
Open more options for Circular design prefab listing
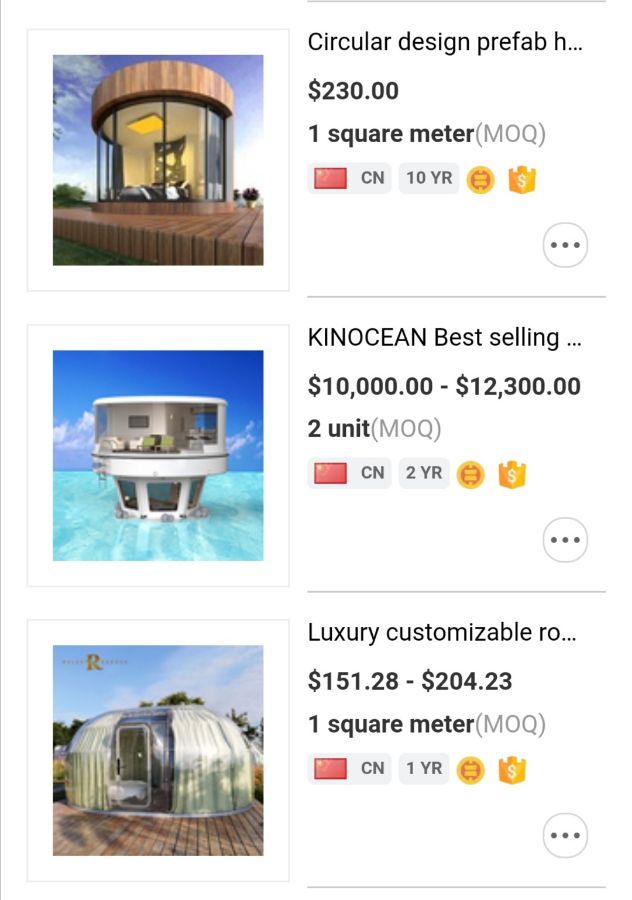[x=565, y=246]
